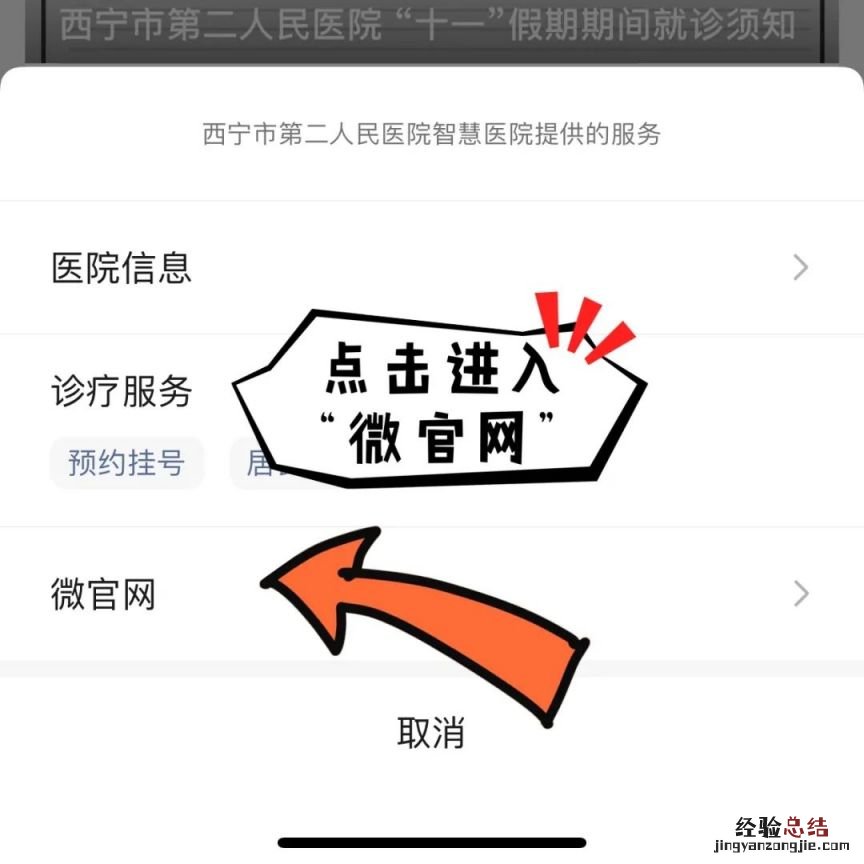Open the 医院信息 row

430,268
